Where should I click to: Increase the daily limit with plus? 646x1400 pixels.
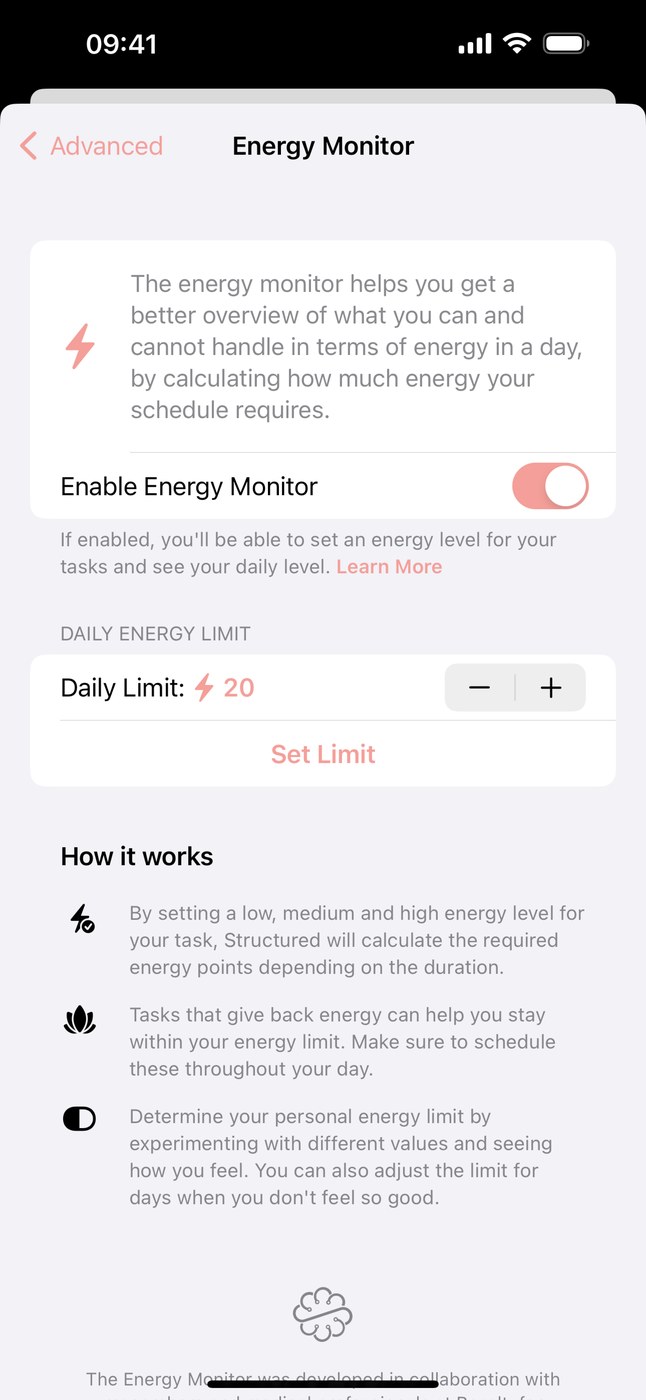tap(551, 688)
